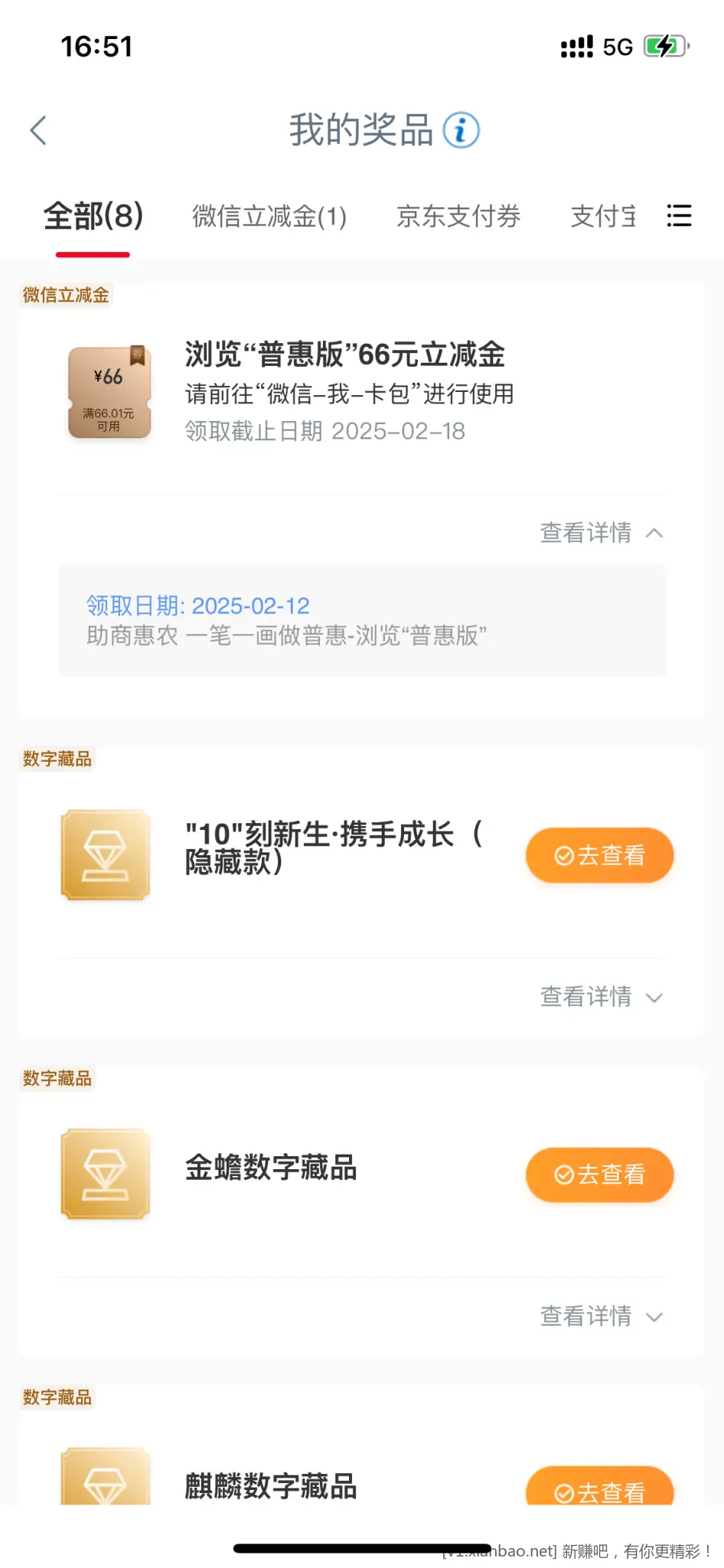
Task: Tap 去查看 for 金蟾数字藏品
Action: click(599, 1174)
